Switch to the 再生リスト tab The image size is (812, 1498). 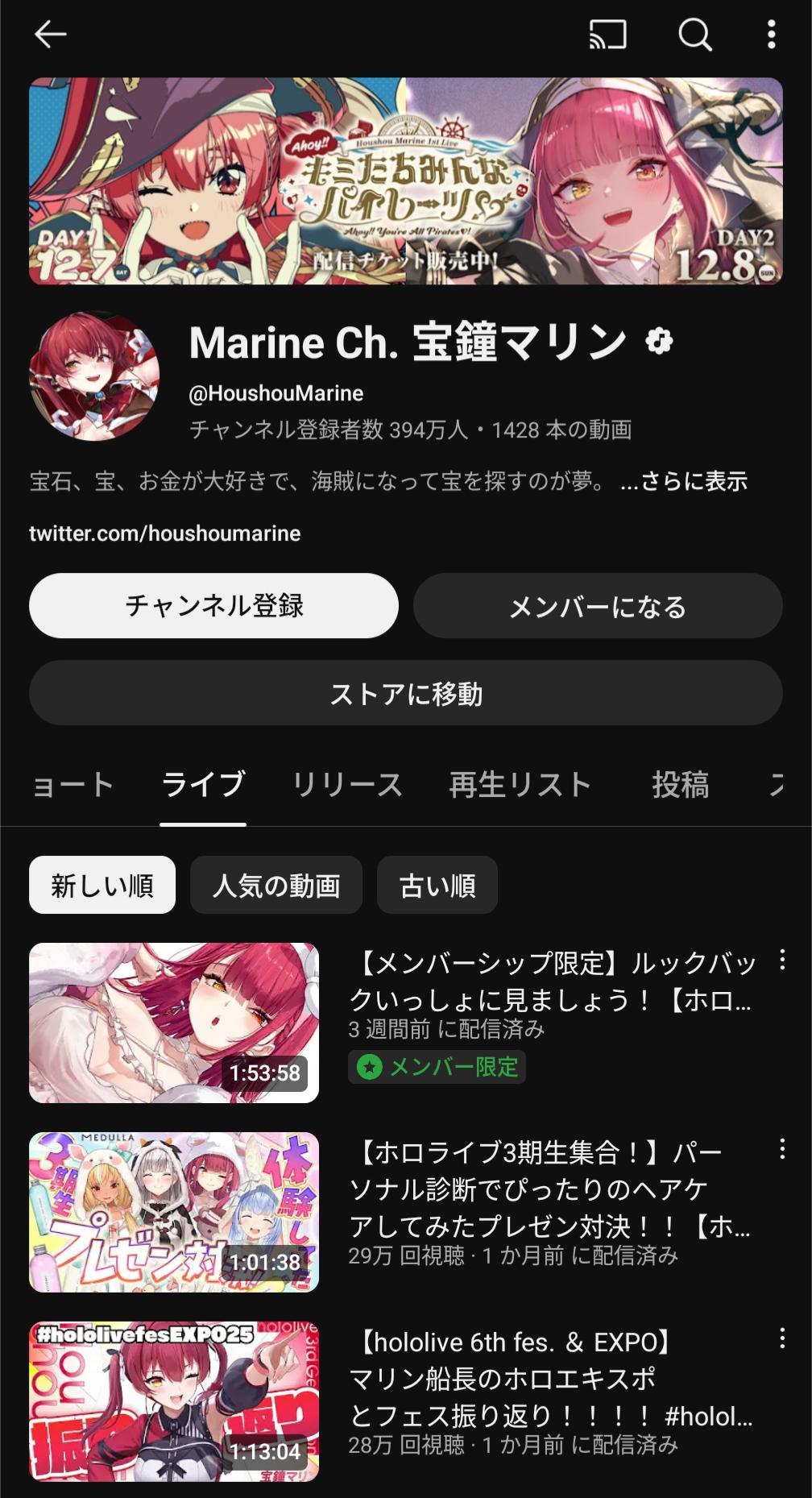tap(520, 784)
